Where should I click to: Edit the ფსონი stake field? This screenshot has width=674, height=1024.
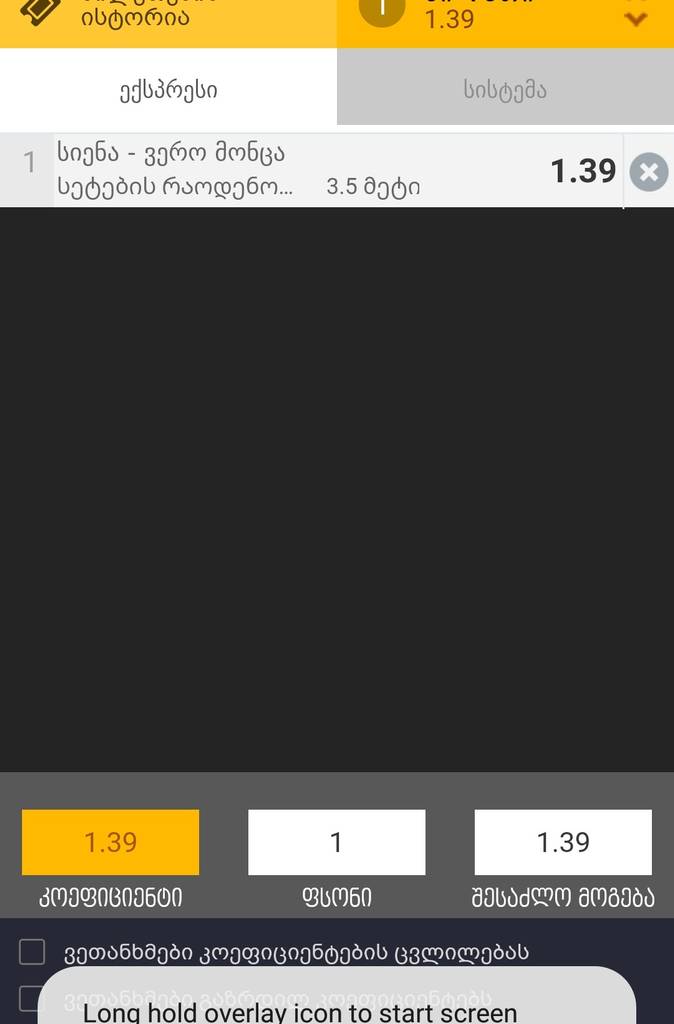[336, 842]
